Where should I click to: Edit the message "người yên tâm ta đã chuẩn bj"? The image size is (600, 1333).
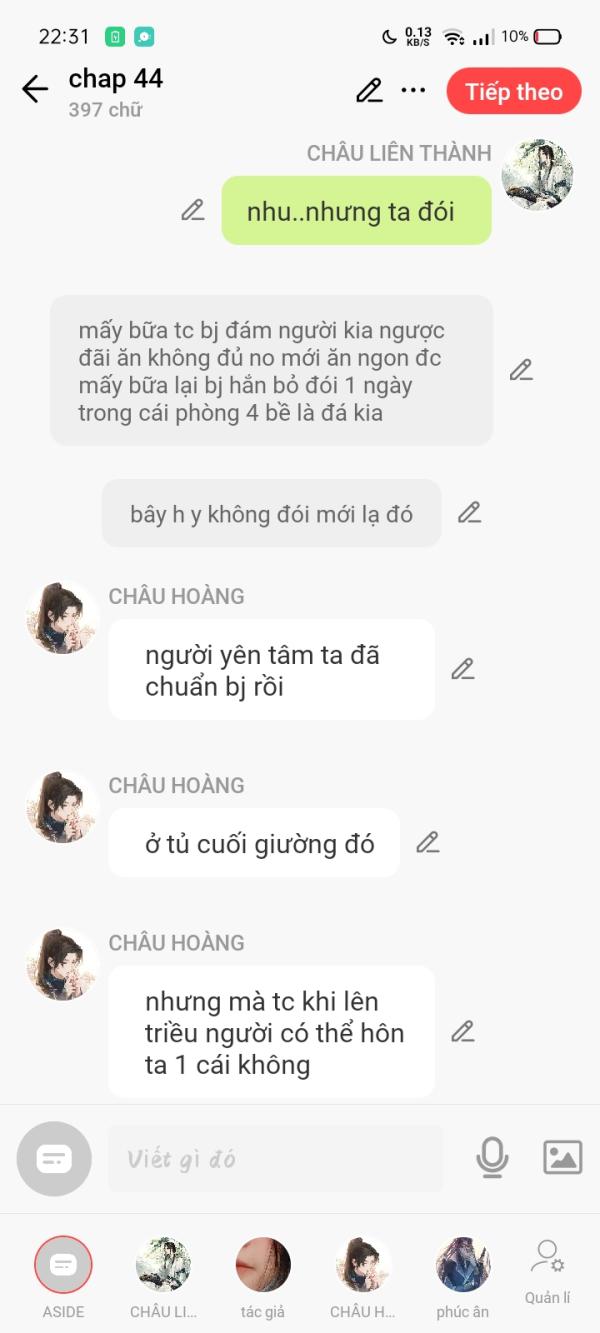tap(462, 669)
